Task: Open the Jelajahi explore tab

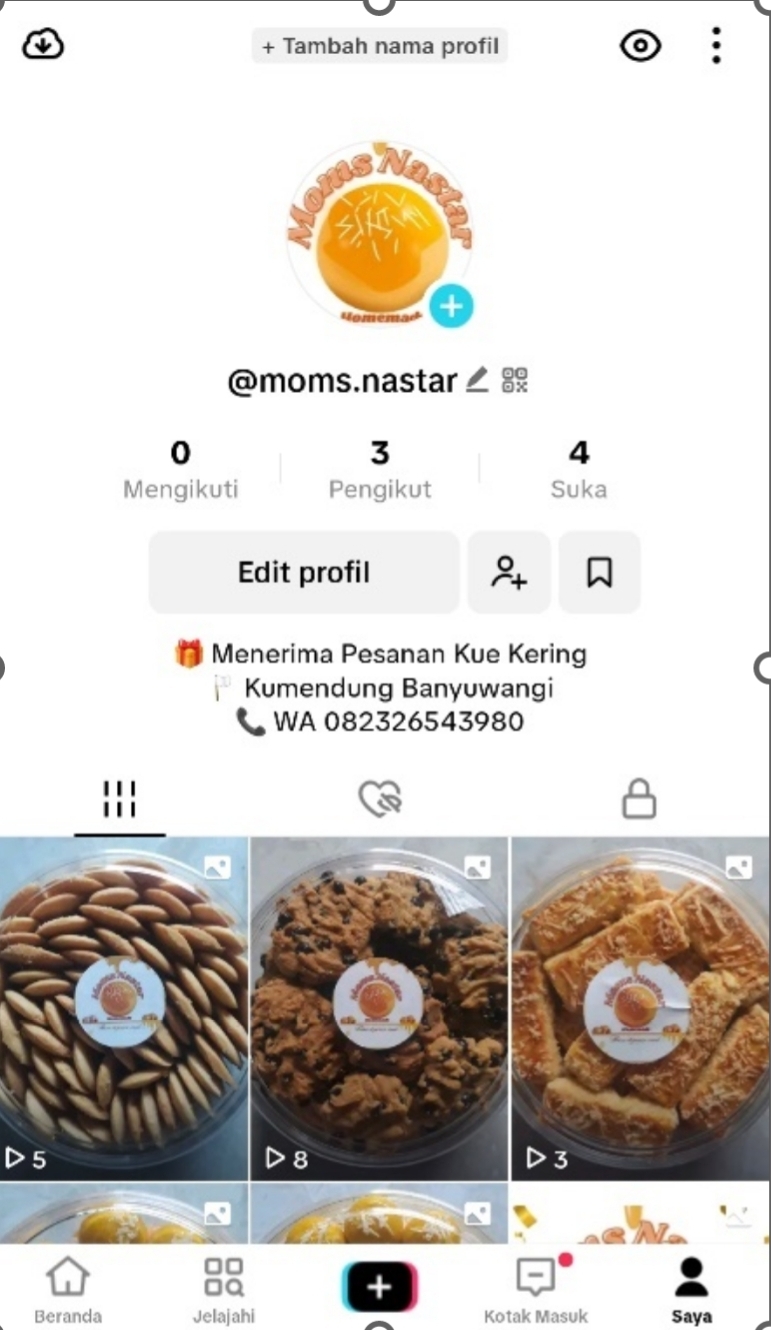Action: (x=223, y=1290)
